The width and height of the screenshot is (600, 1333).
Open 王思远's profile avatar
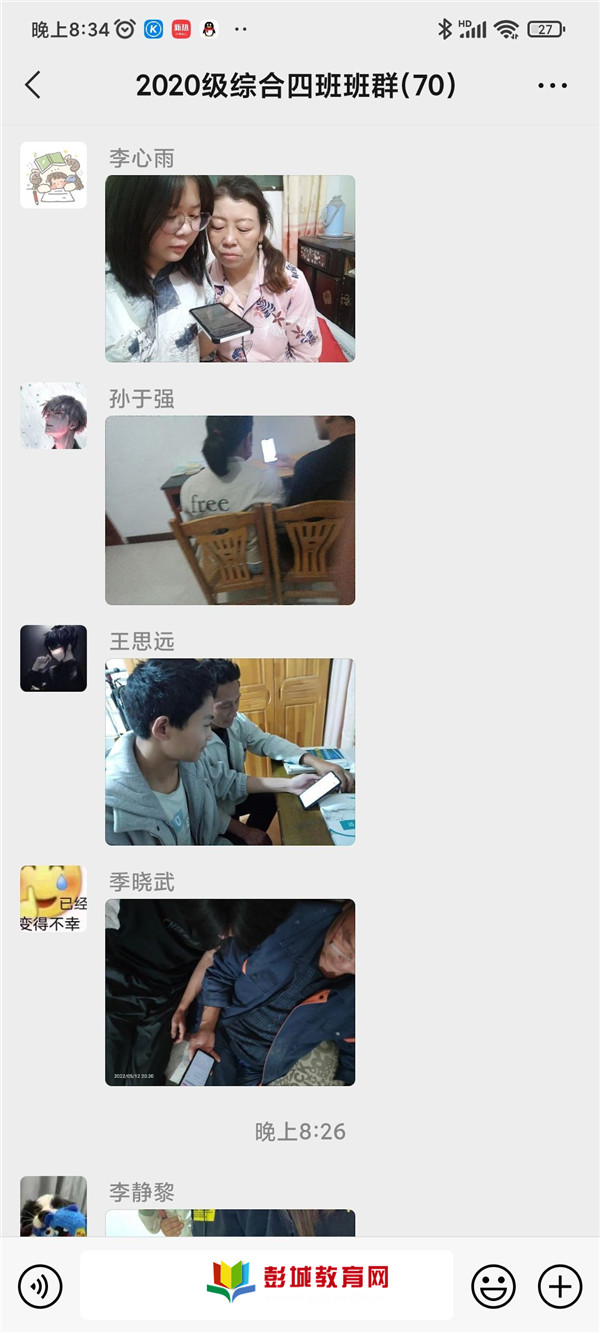tap(53, 658)
